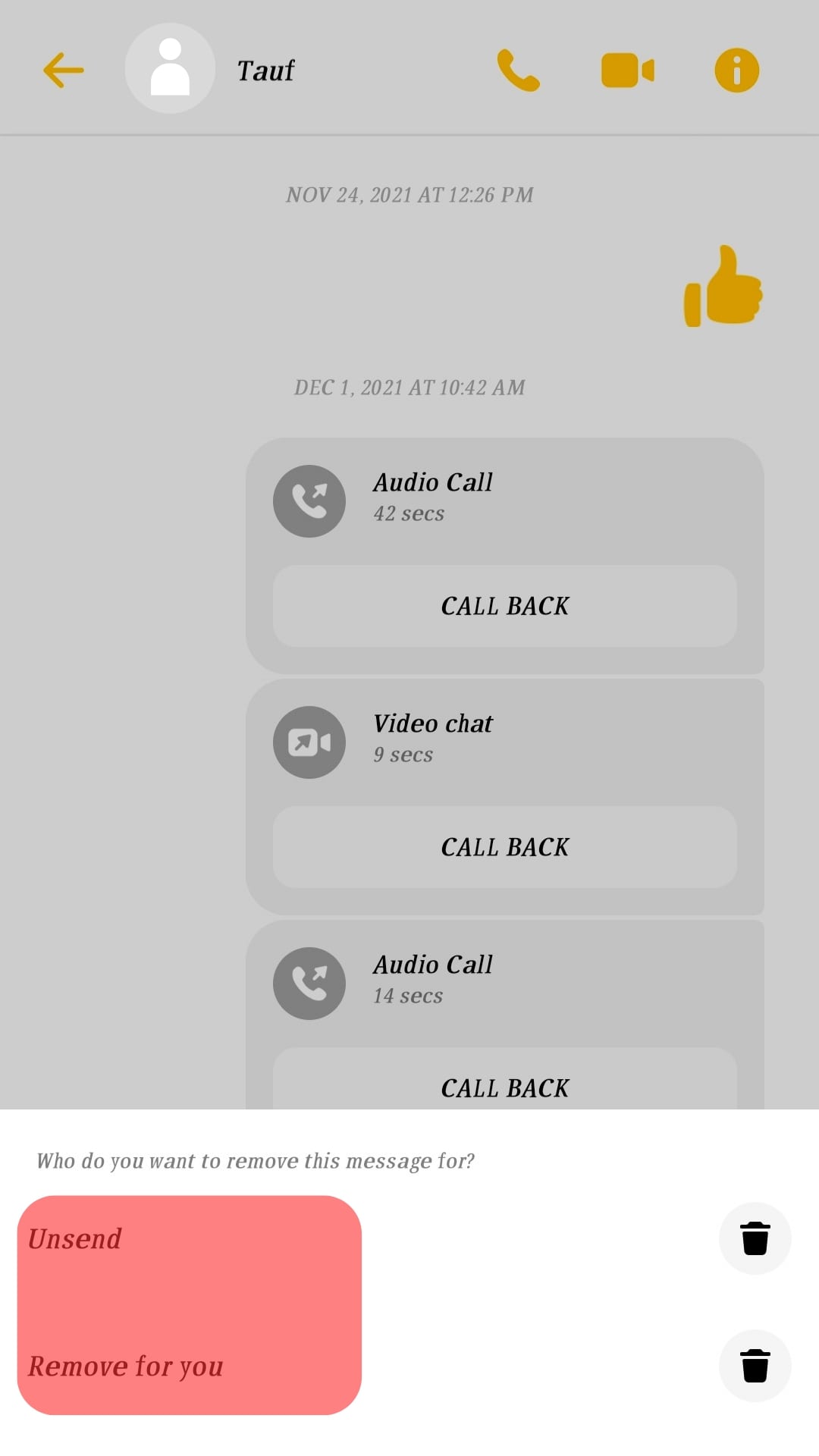Call back the 42 secs audio call
Viewport: 819px width, 1456px height.
504,606
